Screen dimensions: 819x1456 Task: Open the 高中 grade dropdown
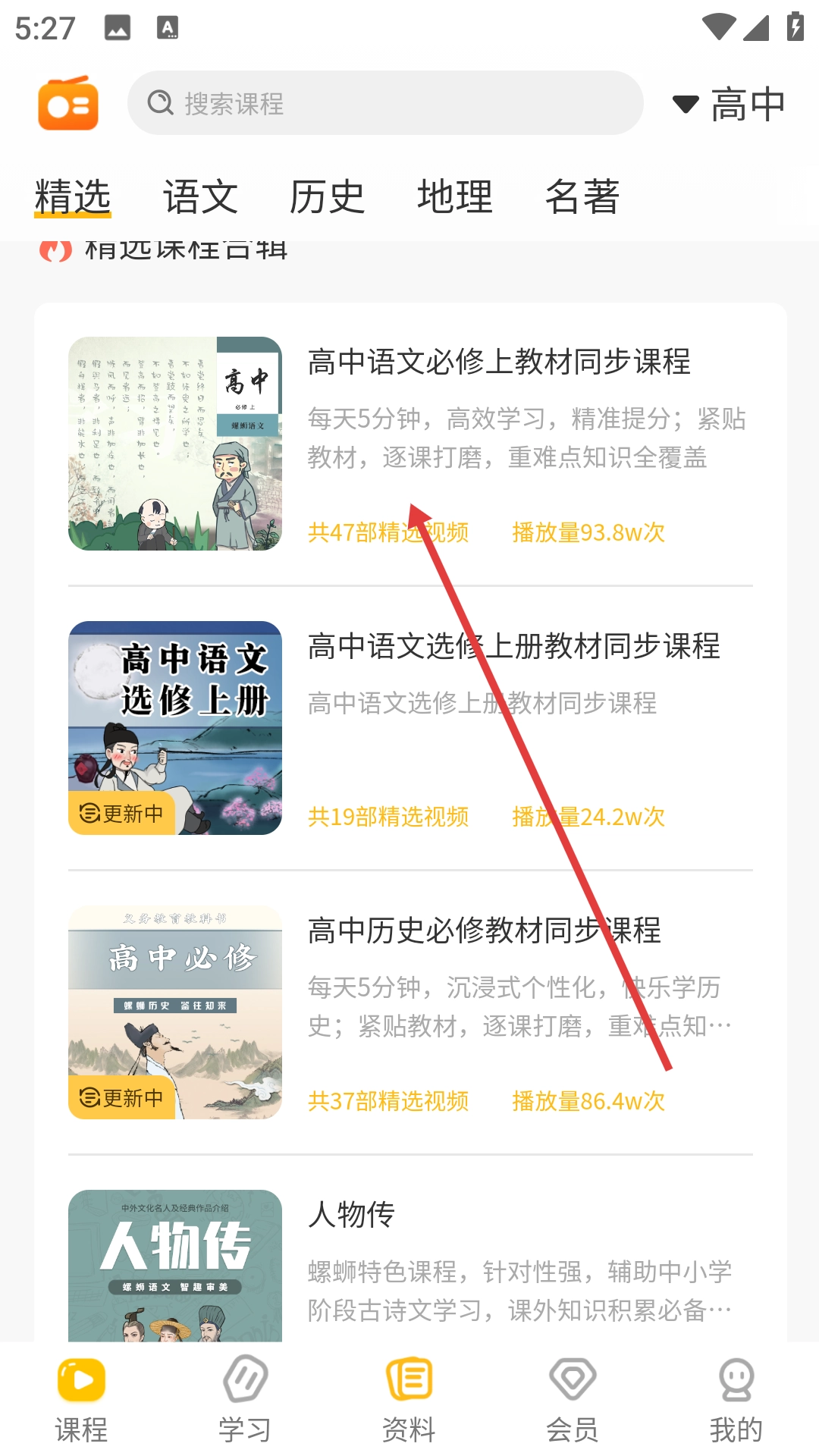[x=730, y=104]
